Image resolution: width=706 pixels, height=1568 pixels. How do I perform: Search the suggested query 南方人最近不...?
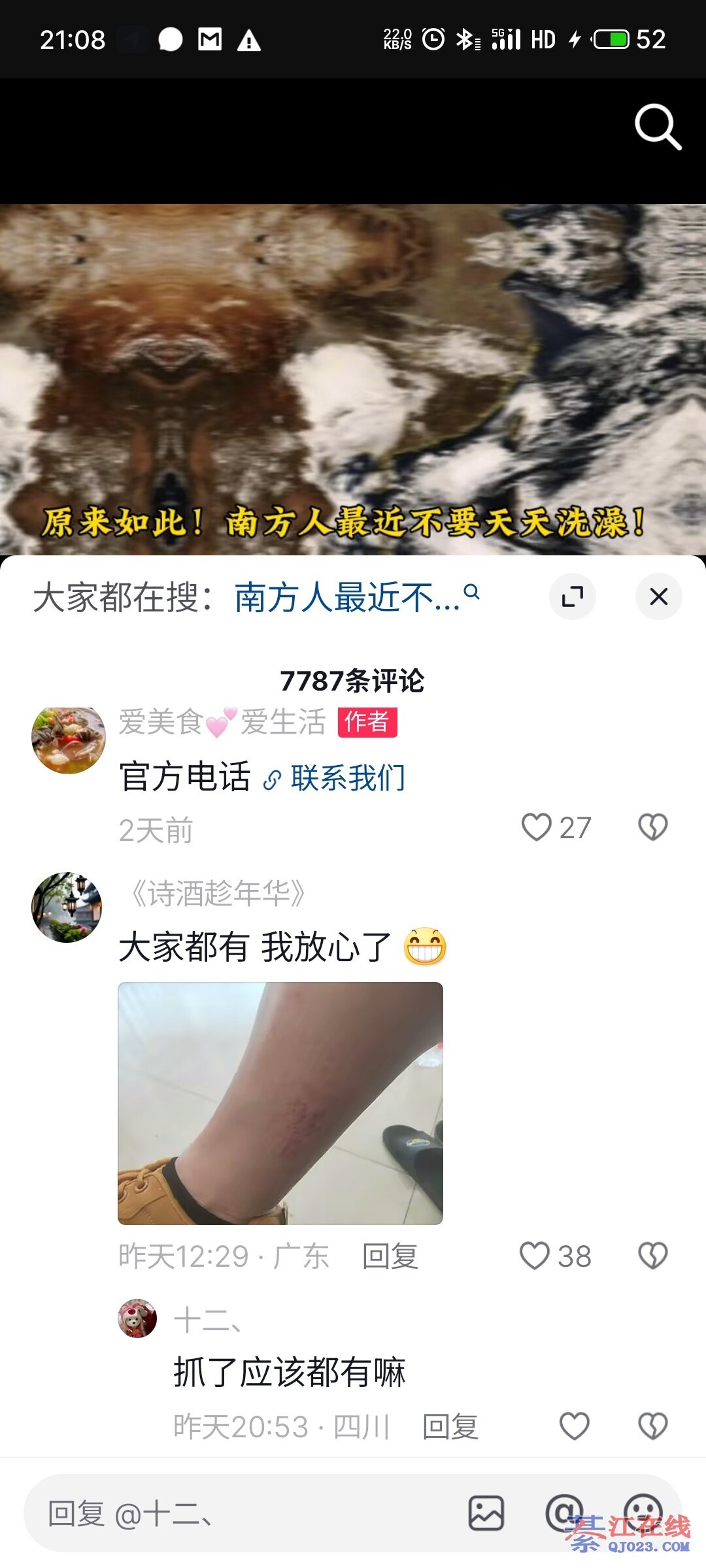[x=356, y=597]
